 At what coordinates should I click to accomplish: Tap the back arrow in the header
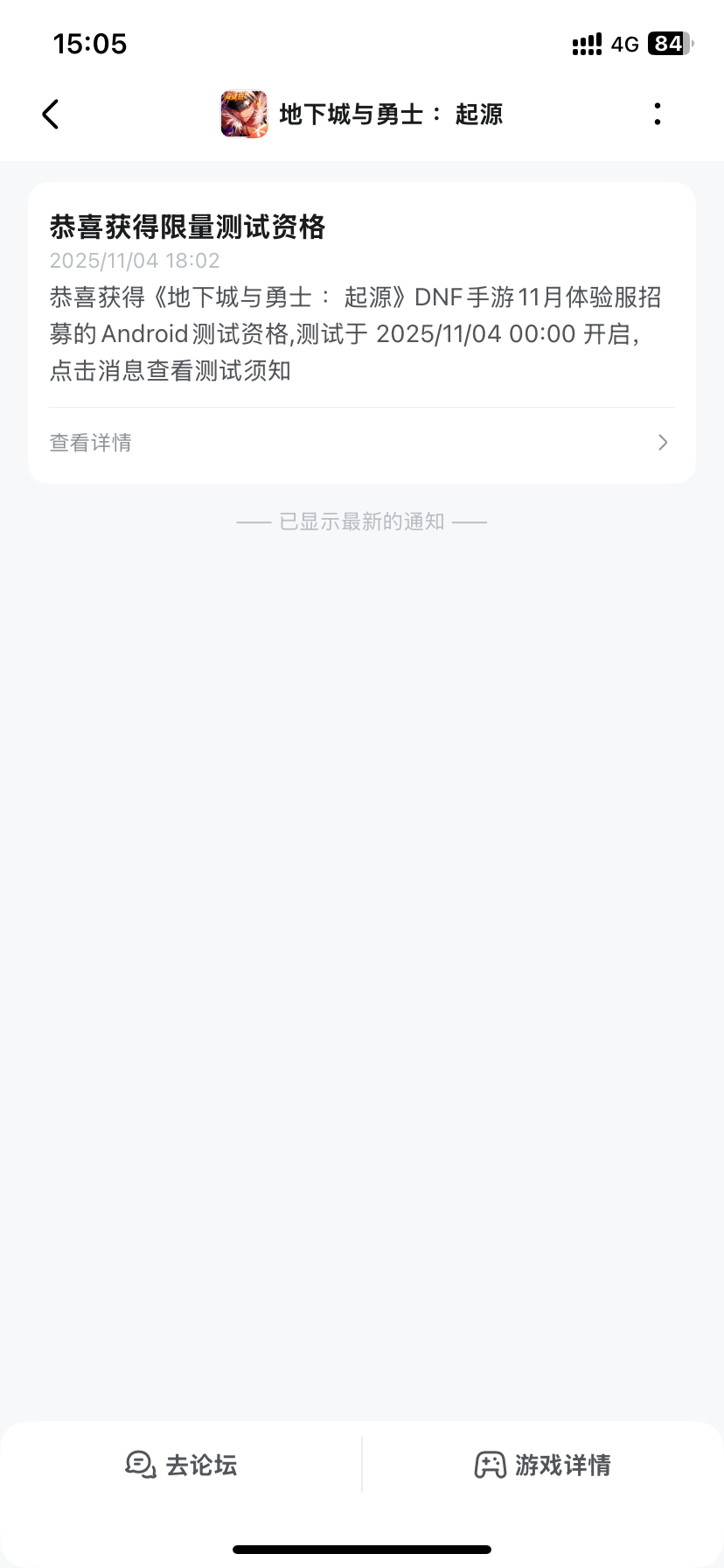(50, 114)
